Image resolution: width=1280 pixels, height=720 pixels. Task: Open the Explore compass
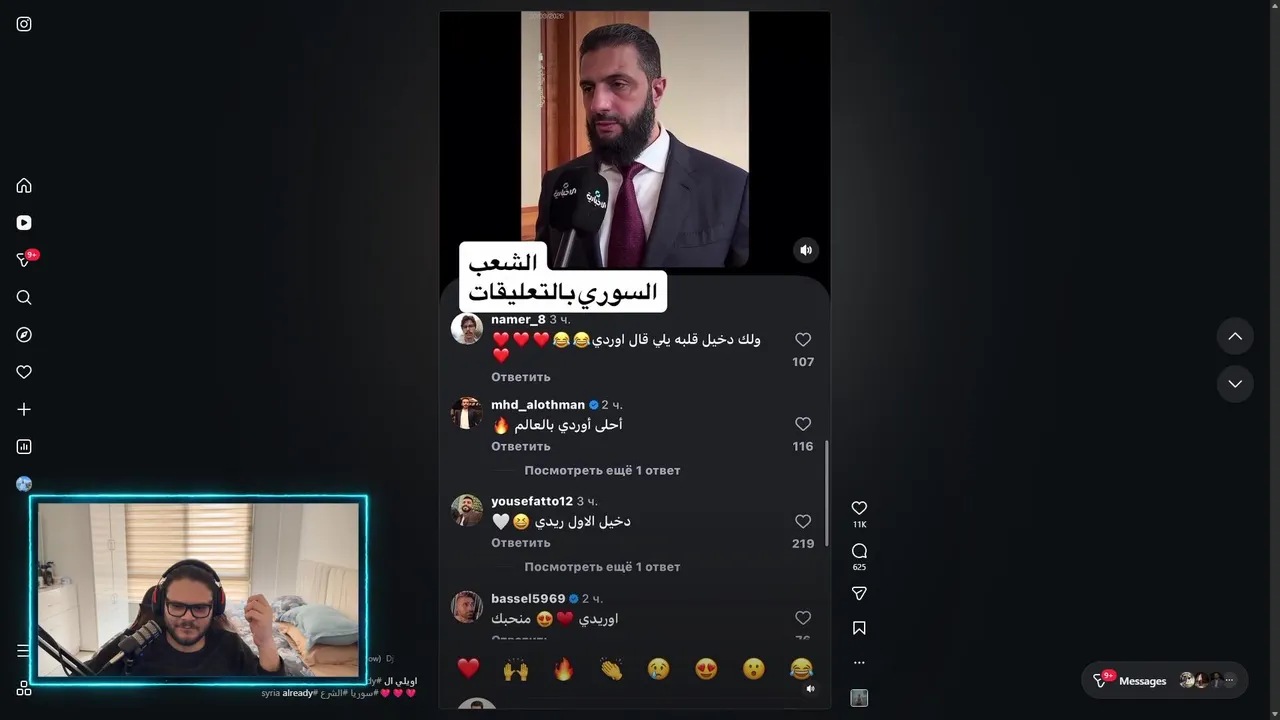click(24, 335)
